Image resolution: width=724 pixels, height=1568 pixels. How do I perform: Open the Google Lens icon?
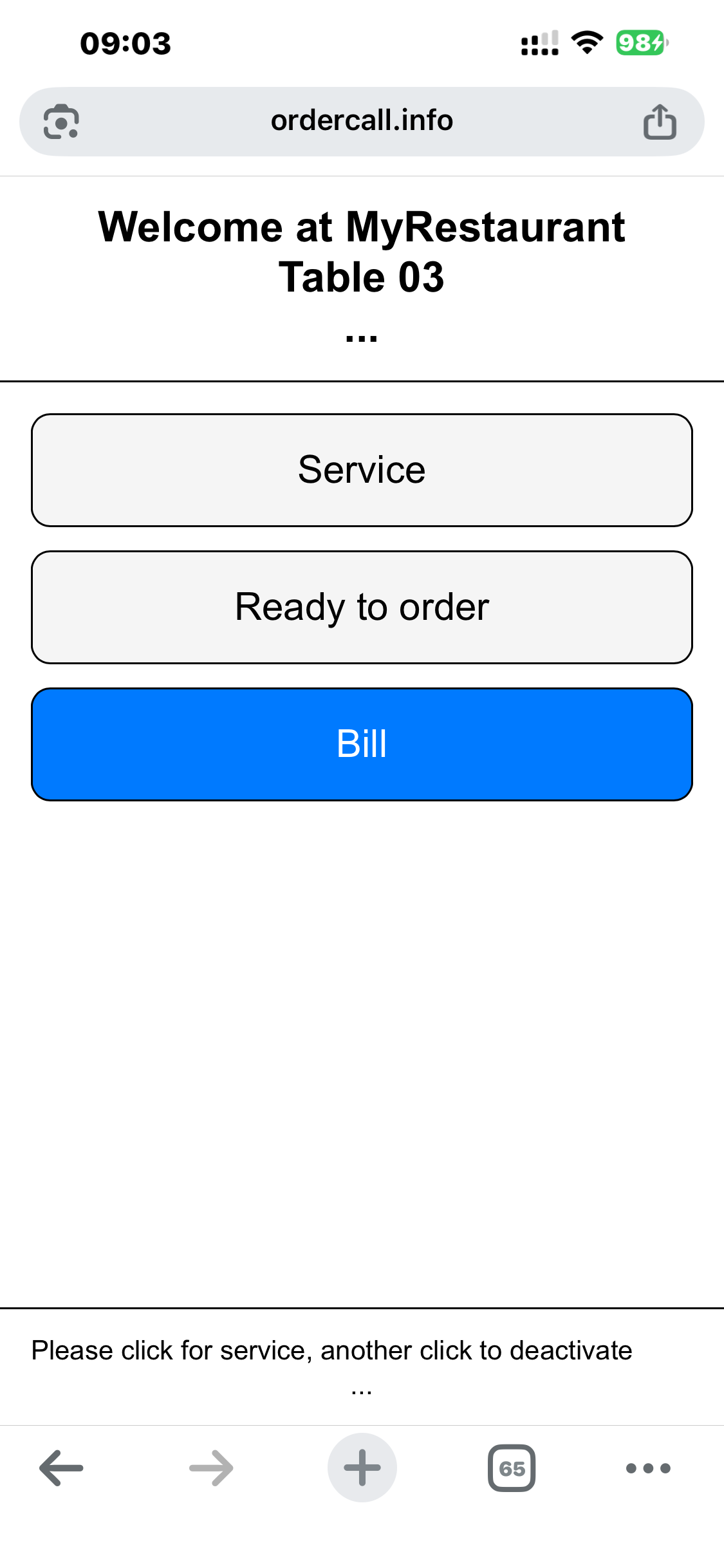61,121
